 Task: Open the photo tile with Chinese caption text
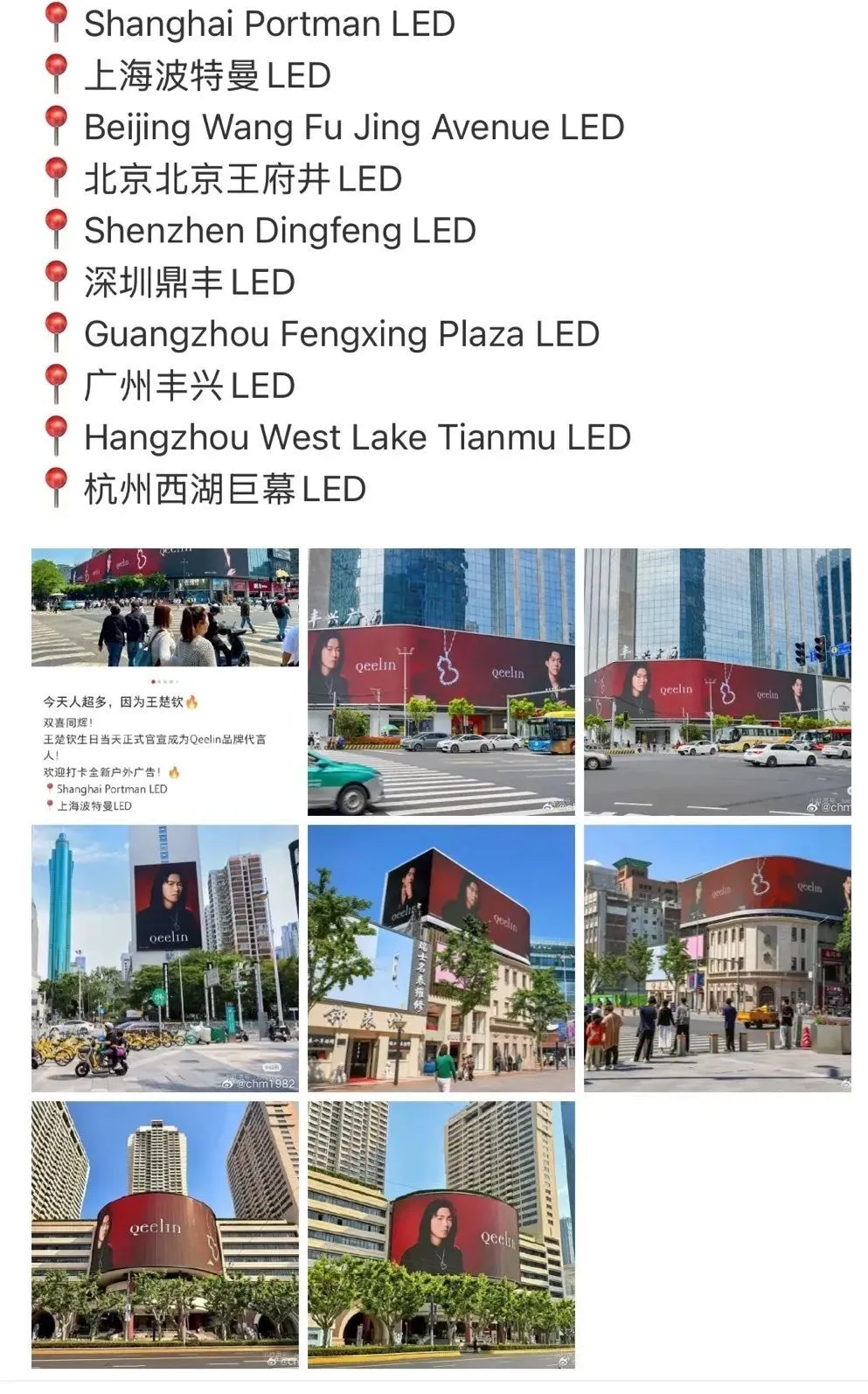coord(164,681)
